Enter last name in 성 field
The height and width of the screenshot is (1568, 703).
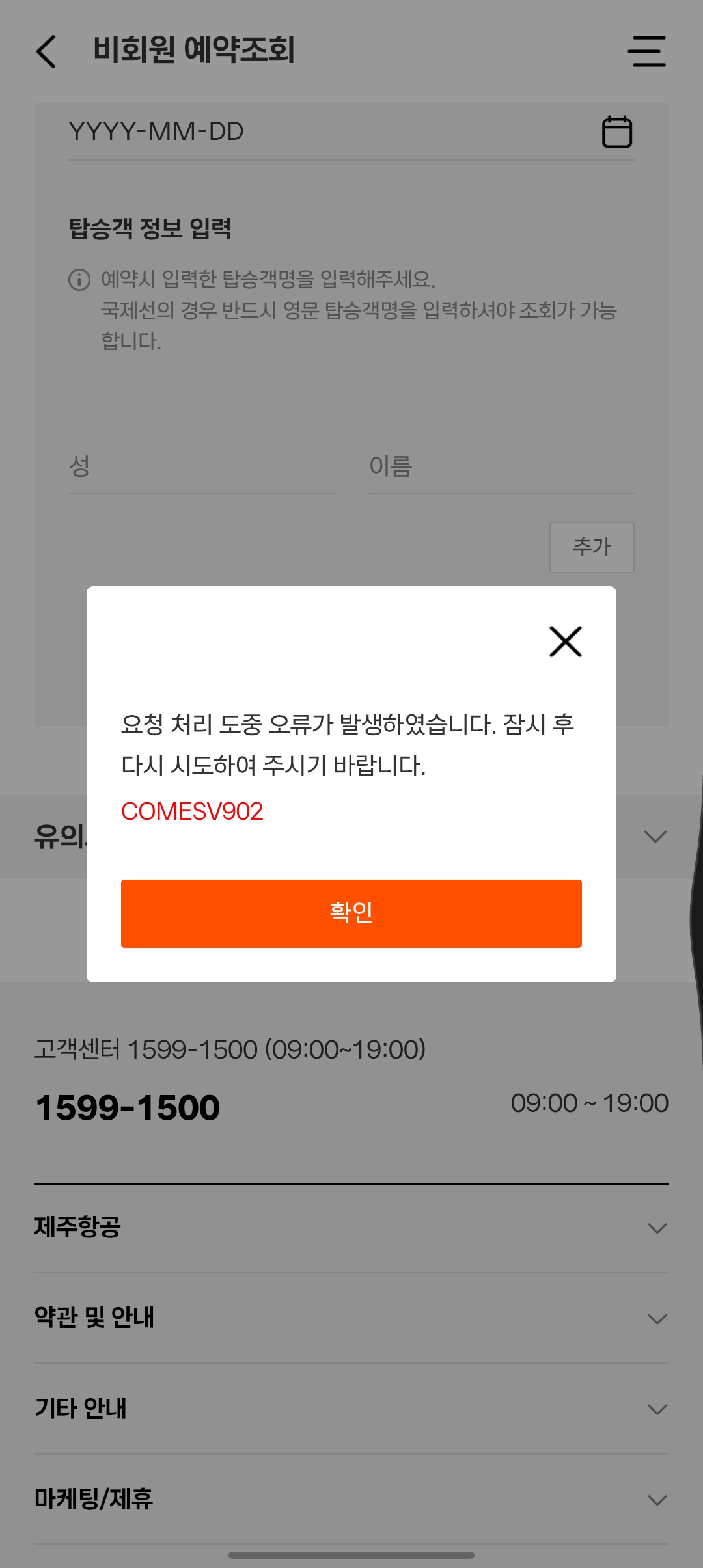pos(200,467)
